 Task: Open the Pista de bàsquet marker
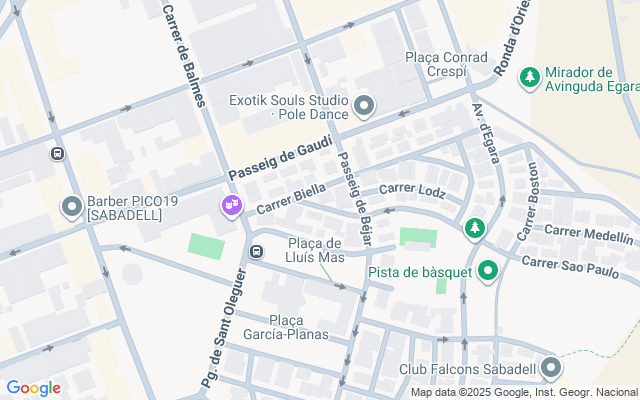coord(488,270)
